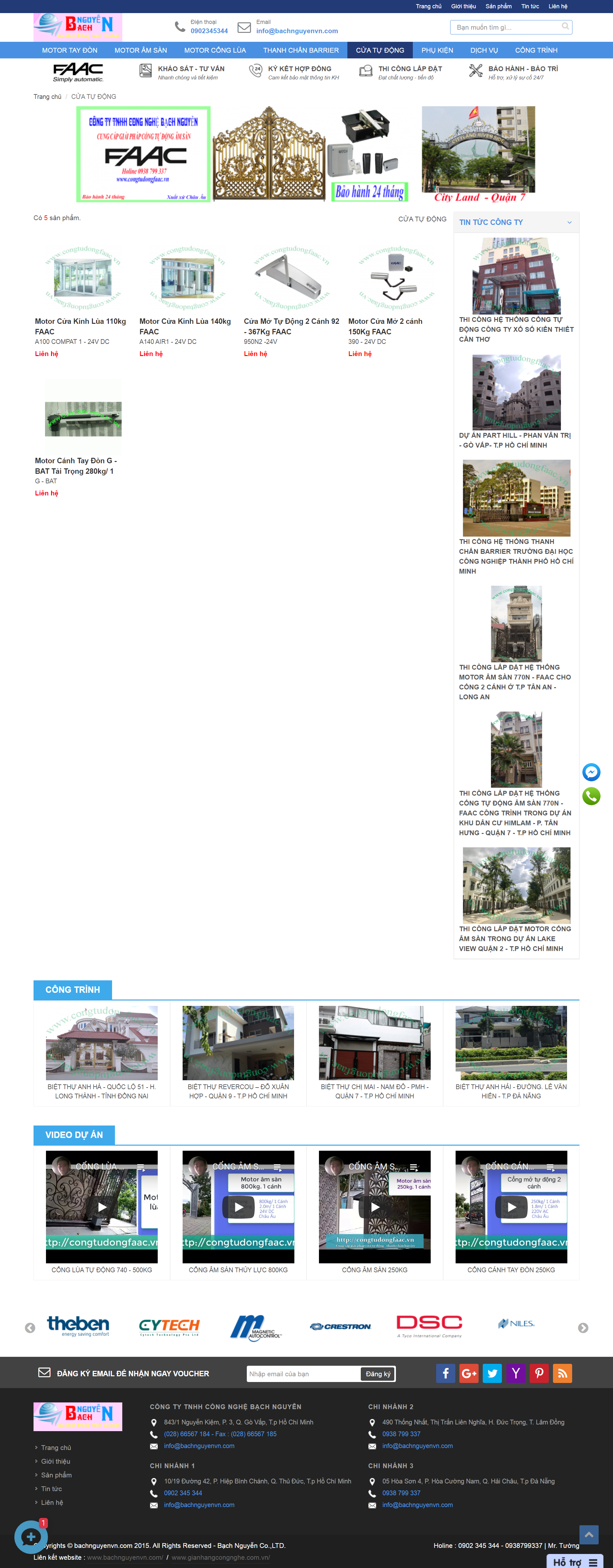Expand the TIN TỨC CÔNG TY chevron
This screenshot has height=1568, width=613.
click(x=569, y=222)
